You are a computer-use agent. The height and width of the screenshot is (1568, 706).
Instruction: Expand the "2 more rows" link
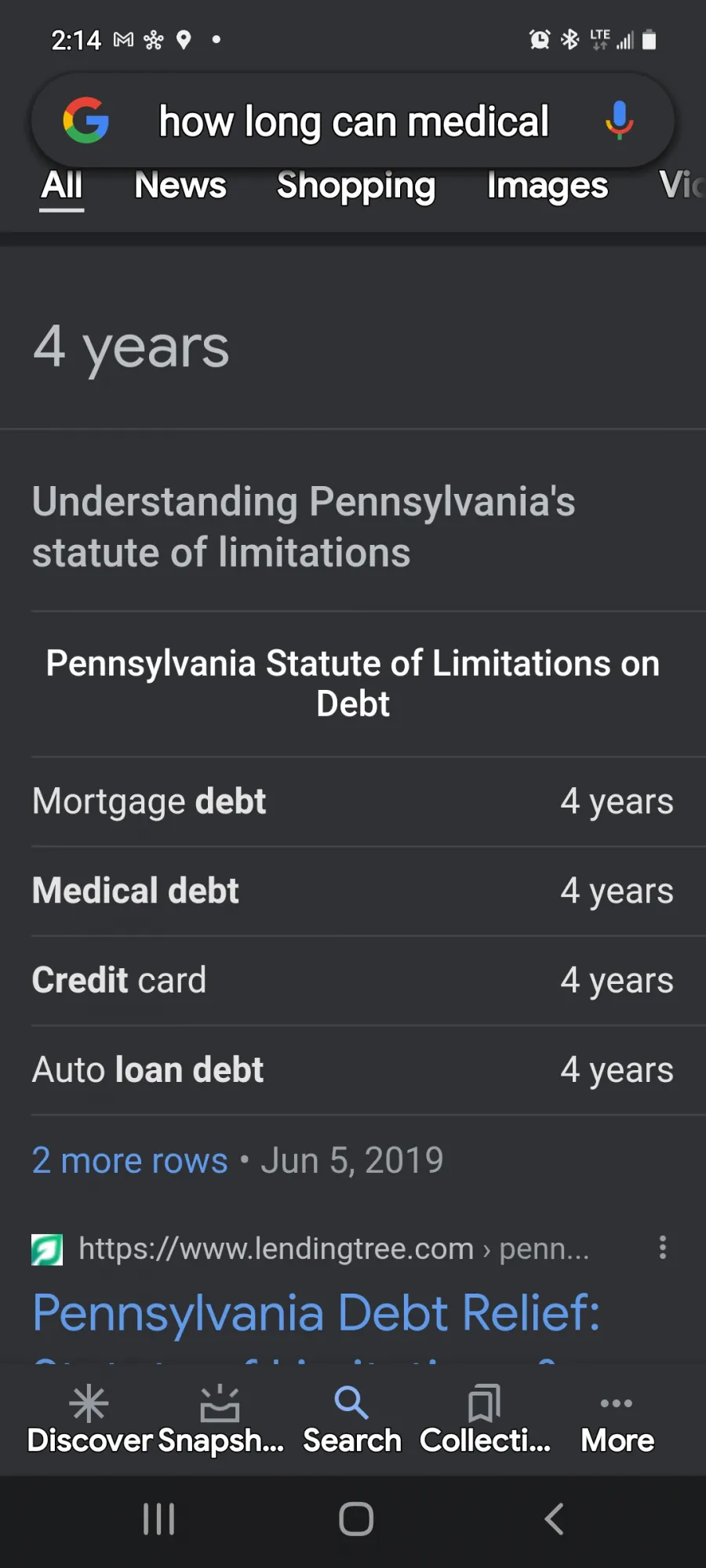pos(129,1160)
